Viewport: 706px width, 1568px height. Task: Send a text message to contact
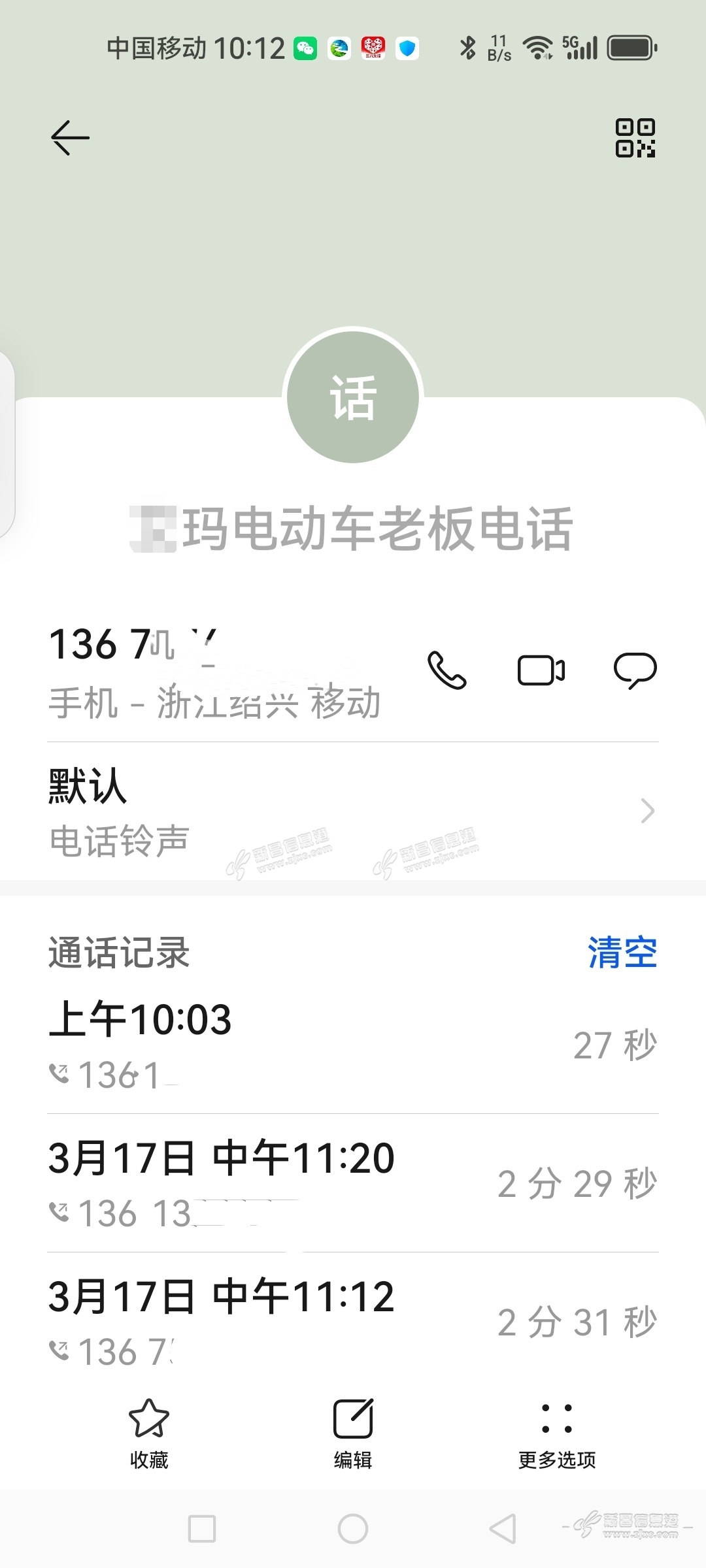coord(635,670)
